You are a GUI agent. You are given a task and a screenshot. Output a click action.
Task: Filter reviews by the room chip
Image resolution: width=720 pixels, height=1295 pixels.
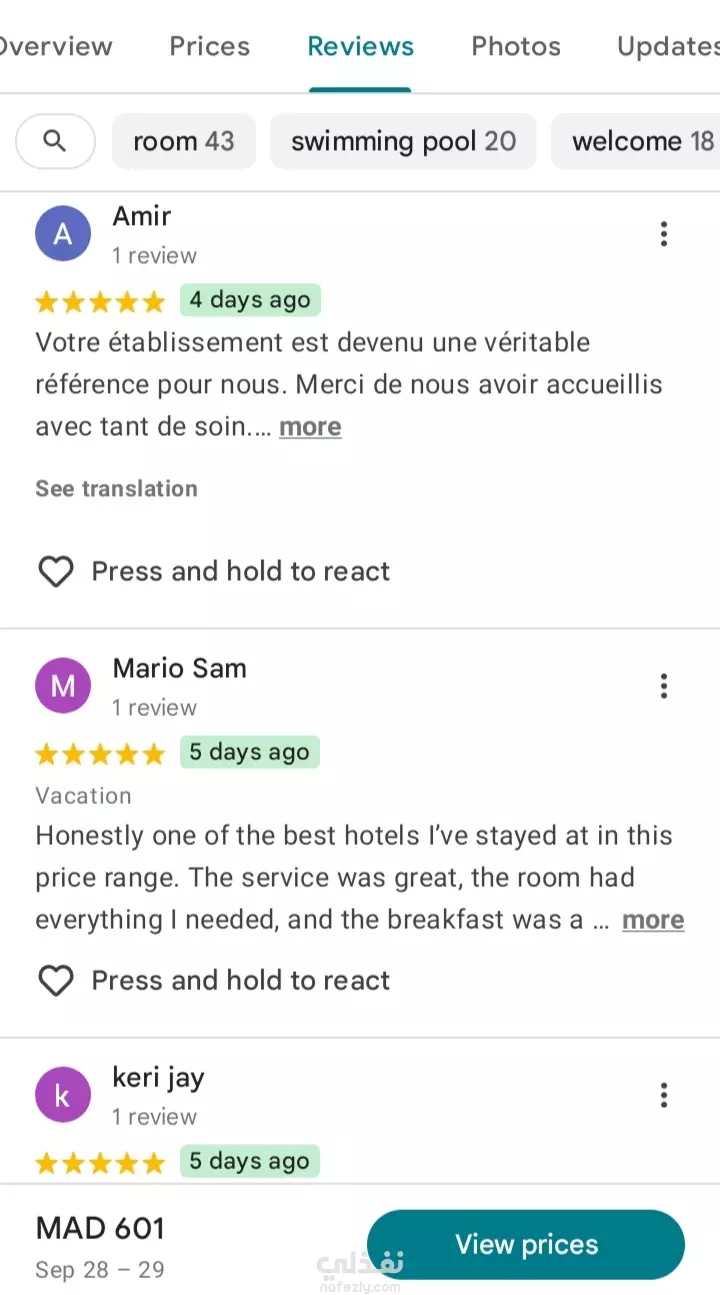184,141
